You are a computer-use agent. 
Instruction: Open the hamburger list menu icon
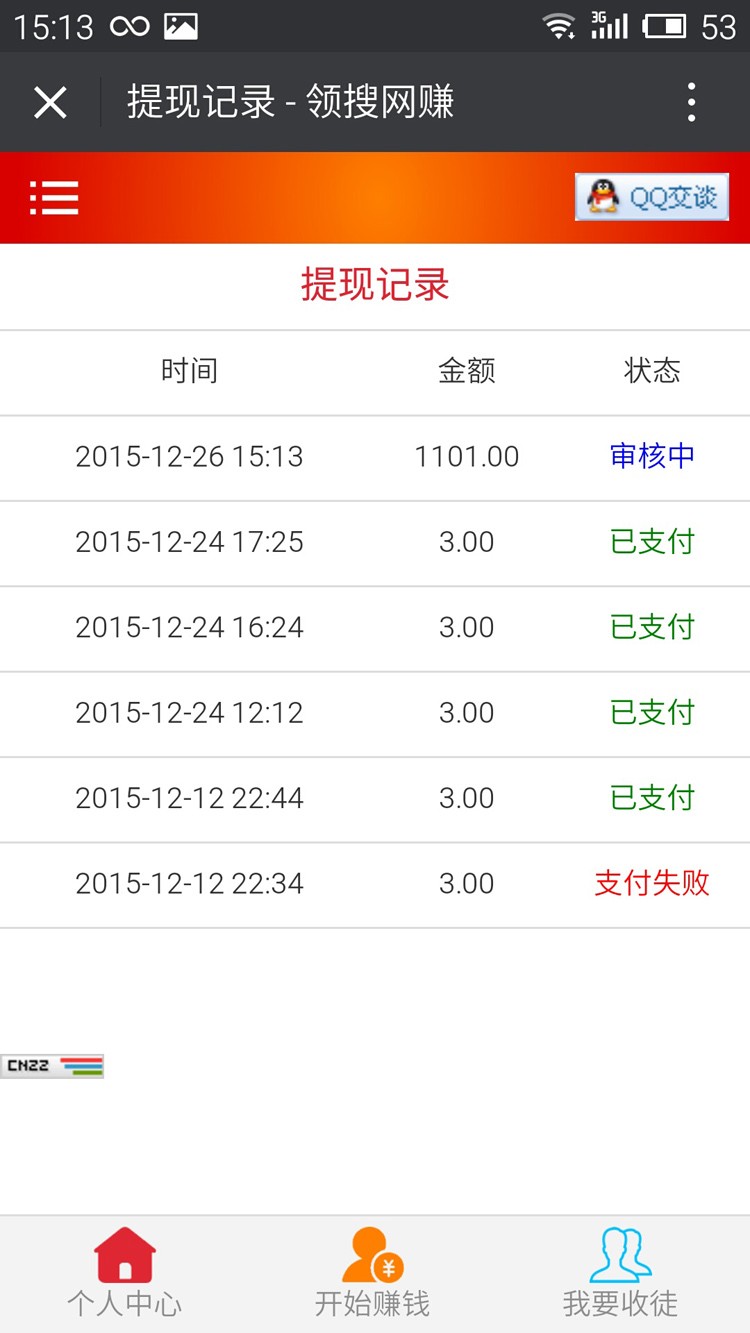point(54,197)
